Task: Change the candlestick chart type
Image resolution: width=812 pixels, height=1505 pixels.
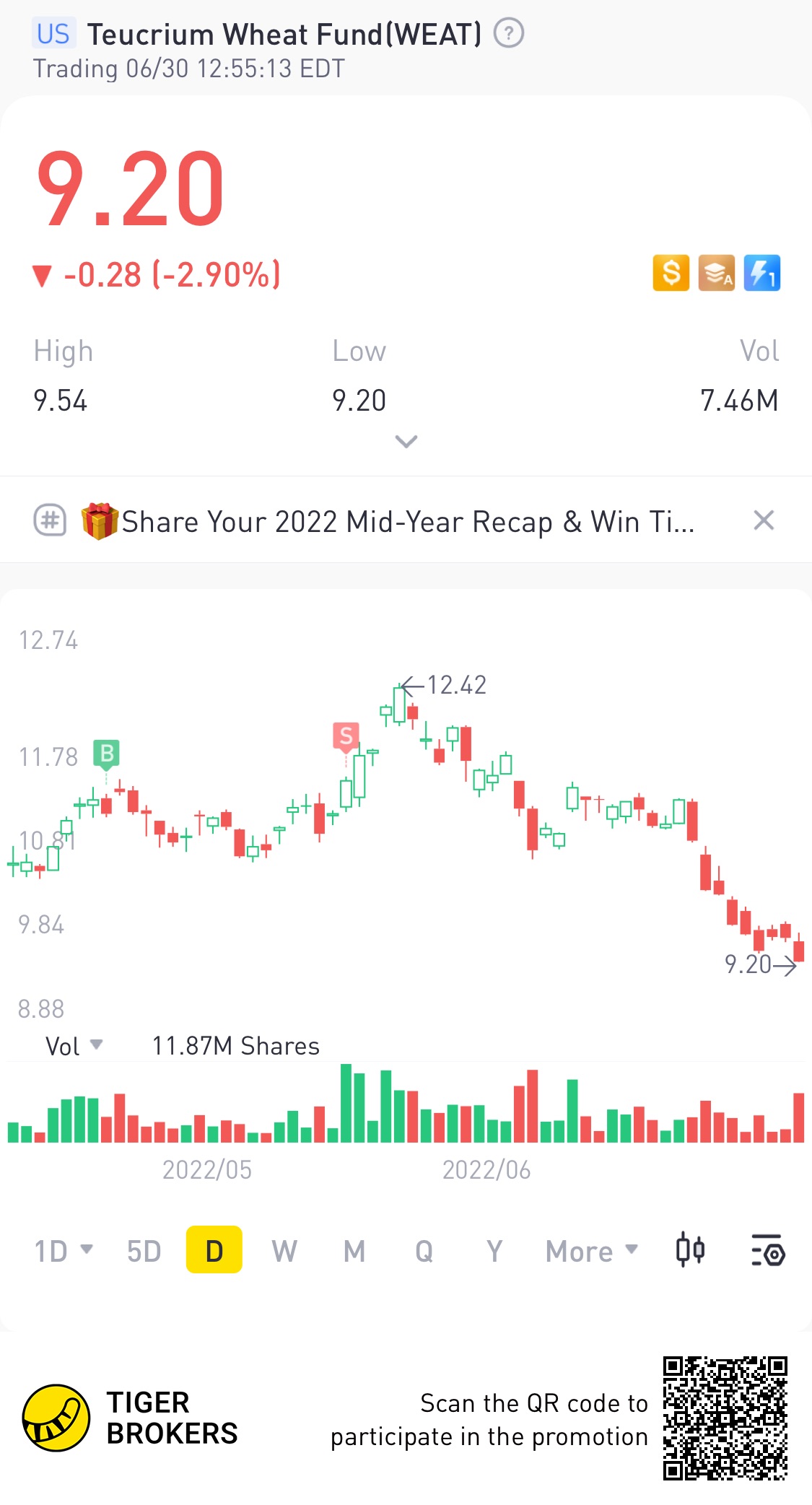Action: tap(690, 1251)
